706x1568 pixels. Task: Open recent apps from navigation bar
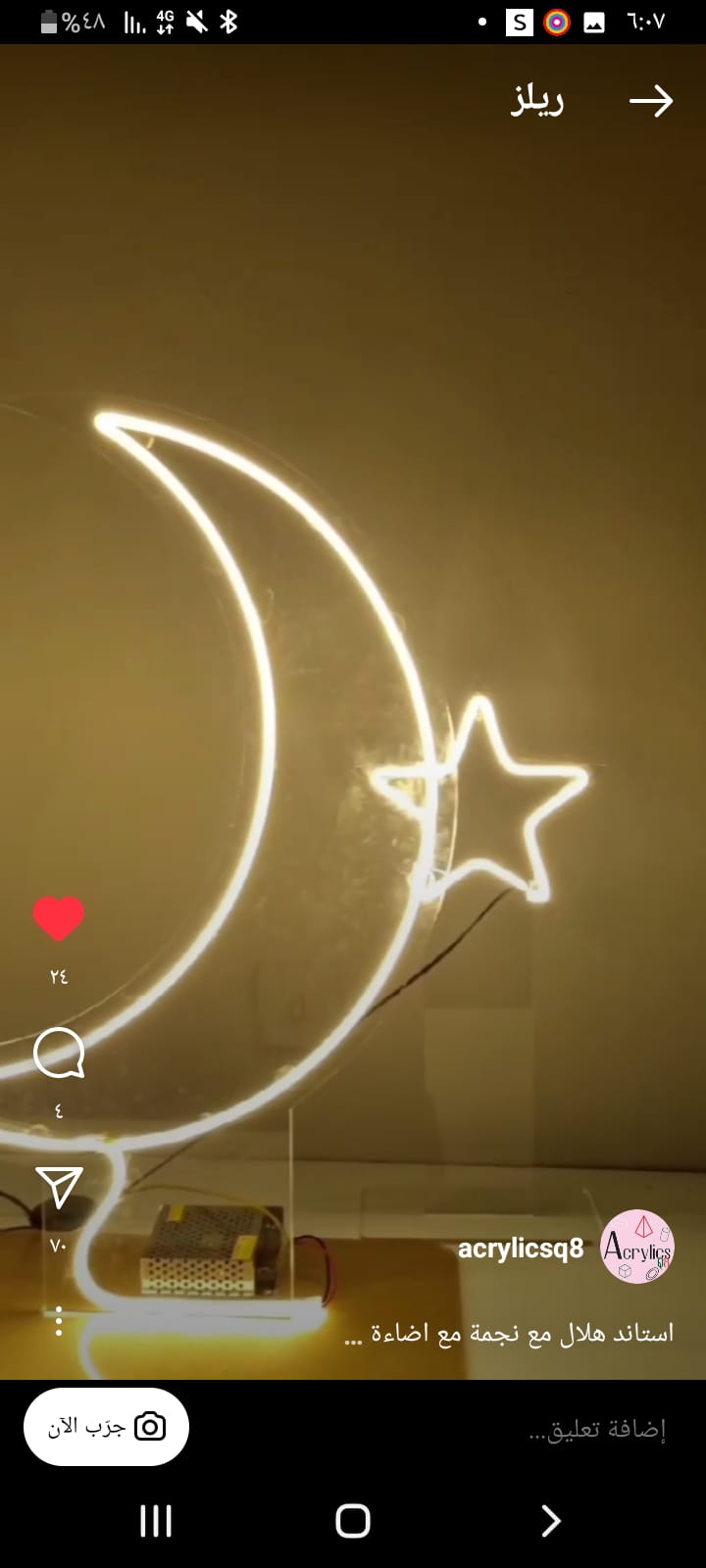point(156,1521)
